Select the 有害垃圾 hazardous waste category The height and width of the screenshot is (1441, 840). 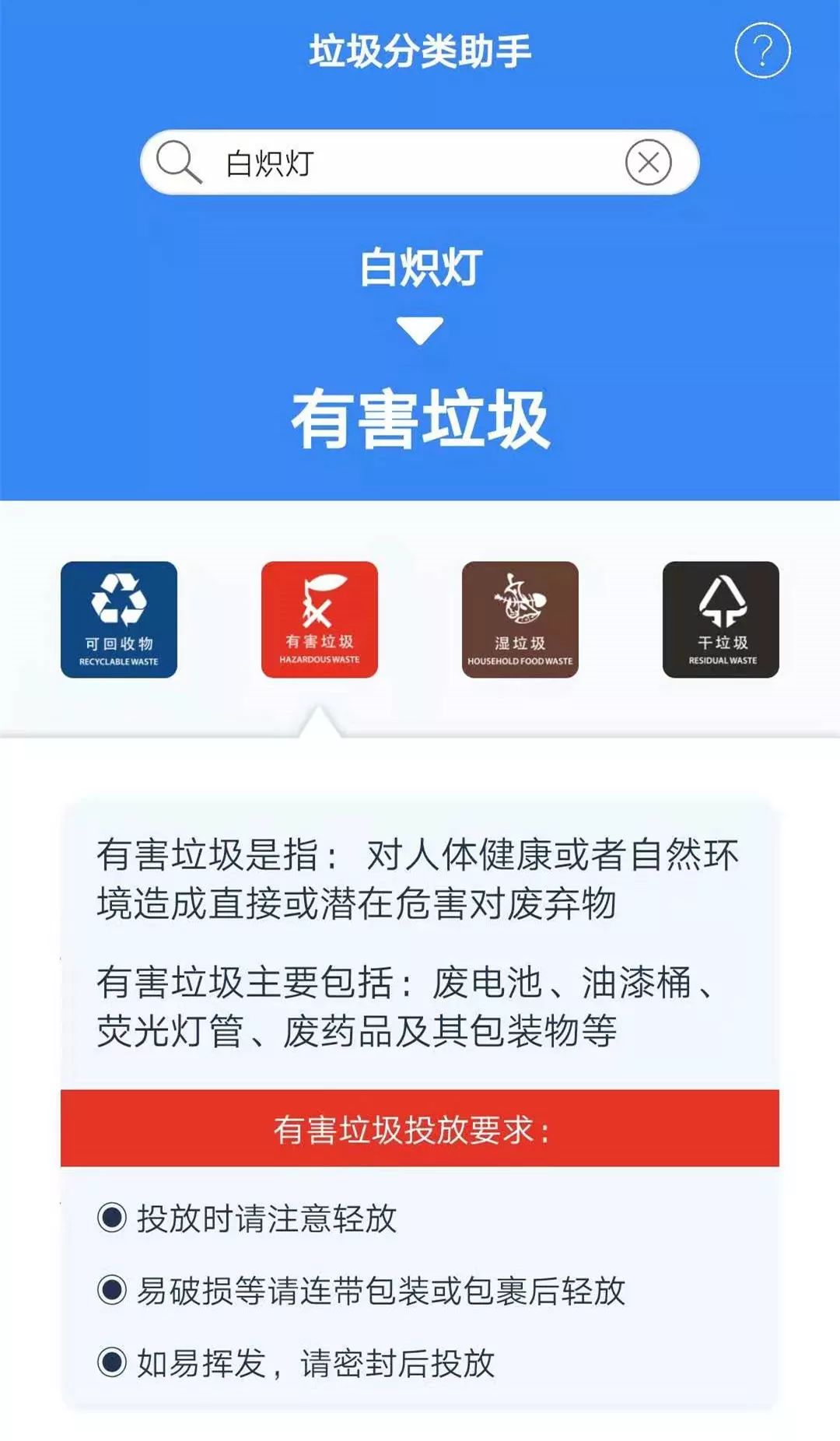320,619
